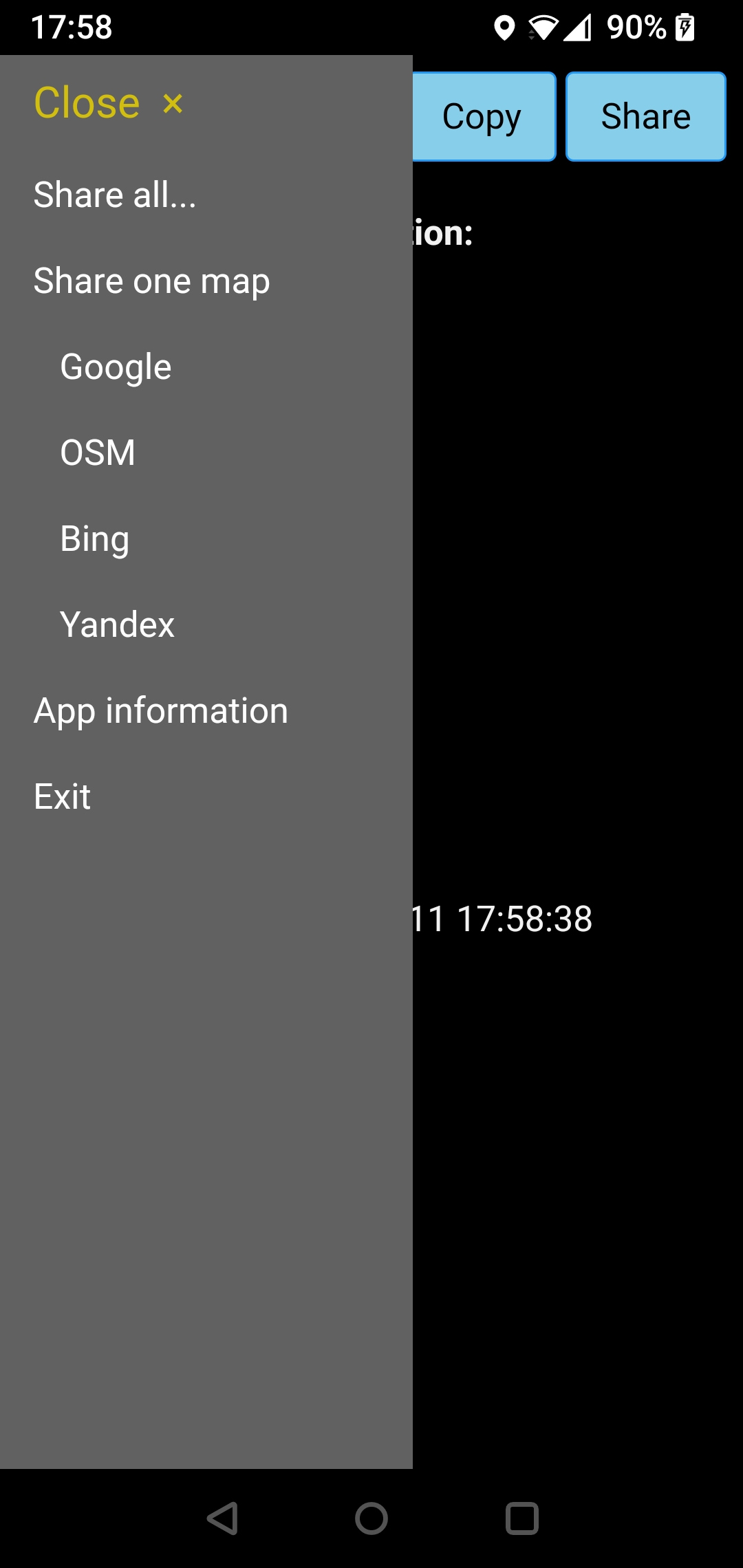Tap Exit to quit the app

[62, 796]
